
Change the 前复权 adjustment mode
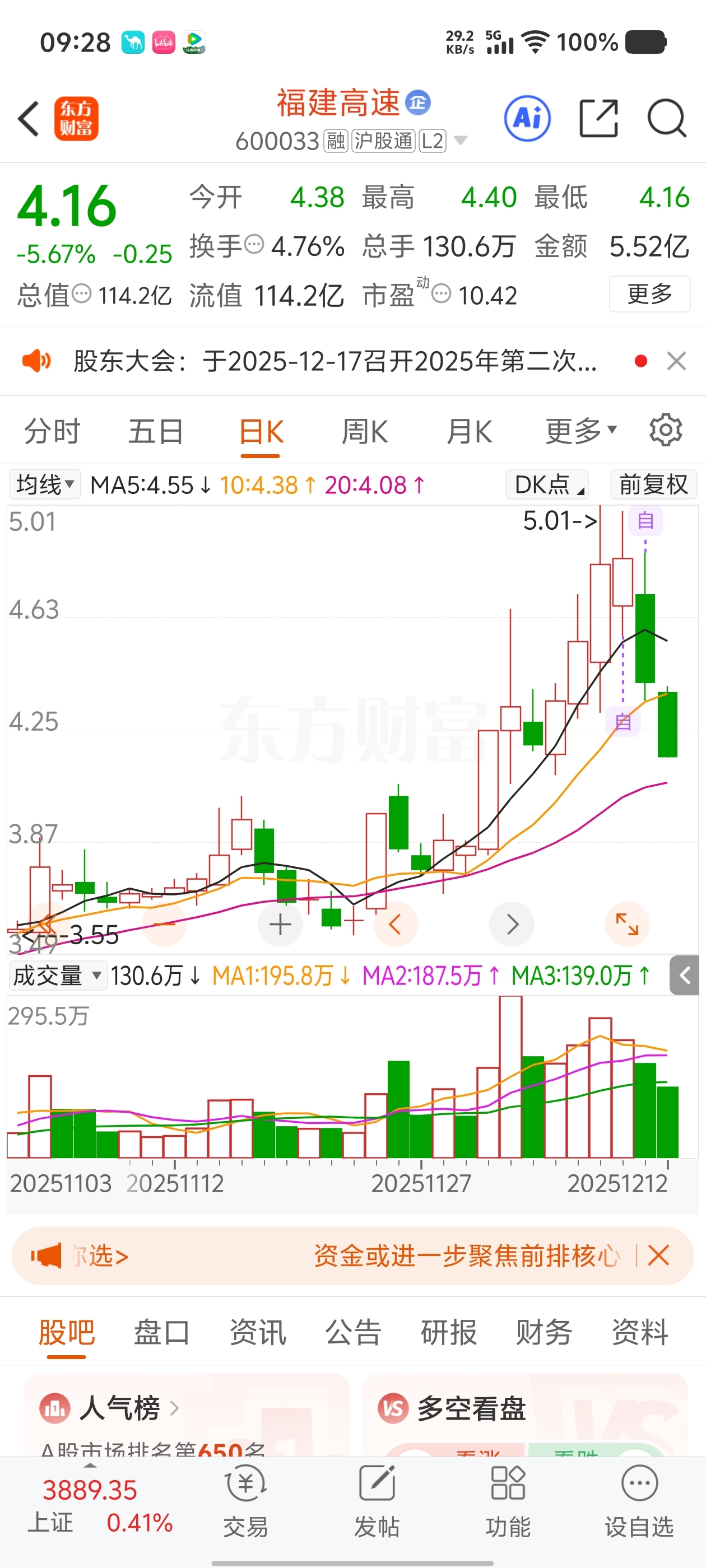pos(653,485)
